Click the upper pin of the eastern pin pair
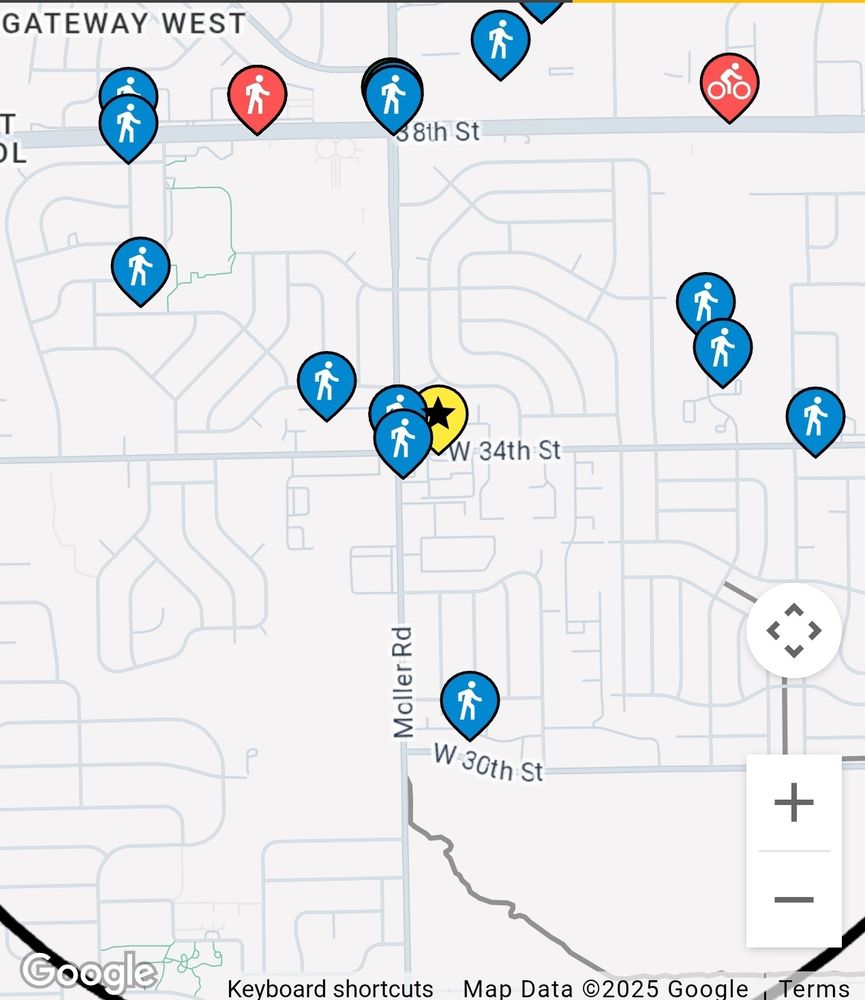The image size is (865, 1000). (x=707, y=297)
